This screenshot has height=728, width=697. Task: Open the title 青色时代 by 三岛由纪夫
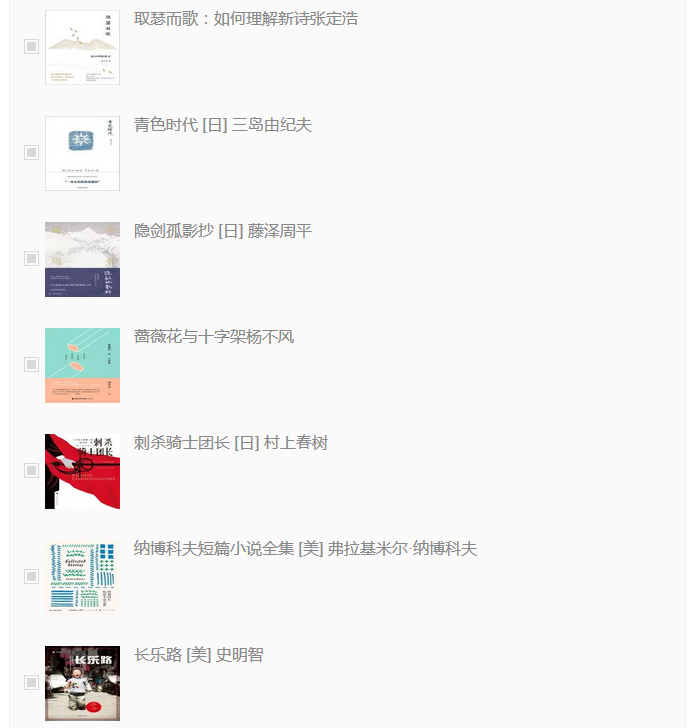click(x=222, y=125)
